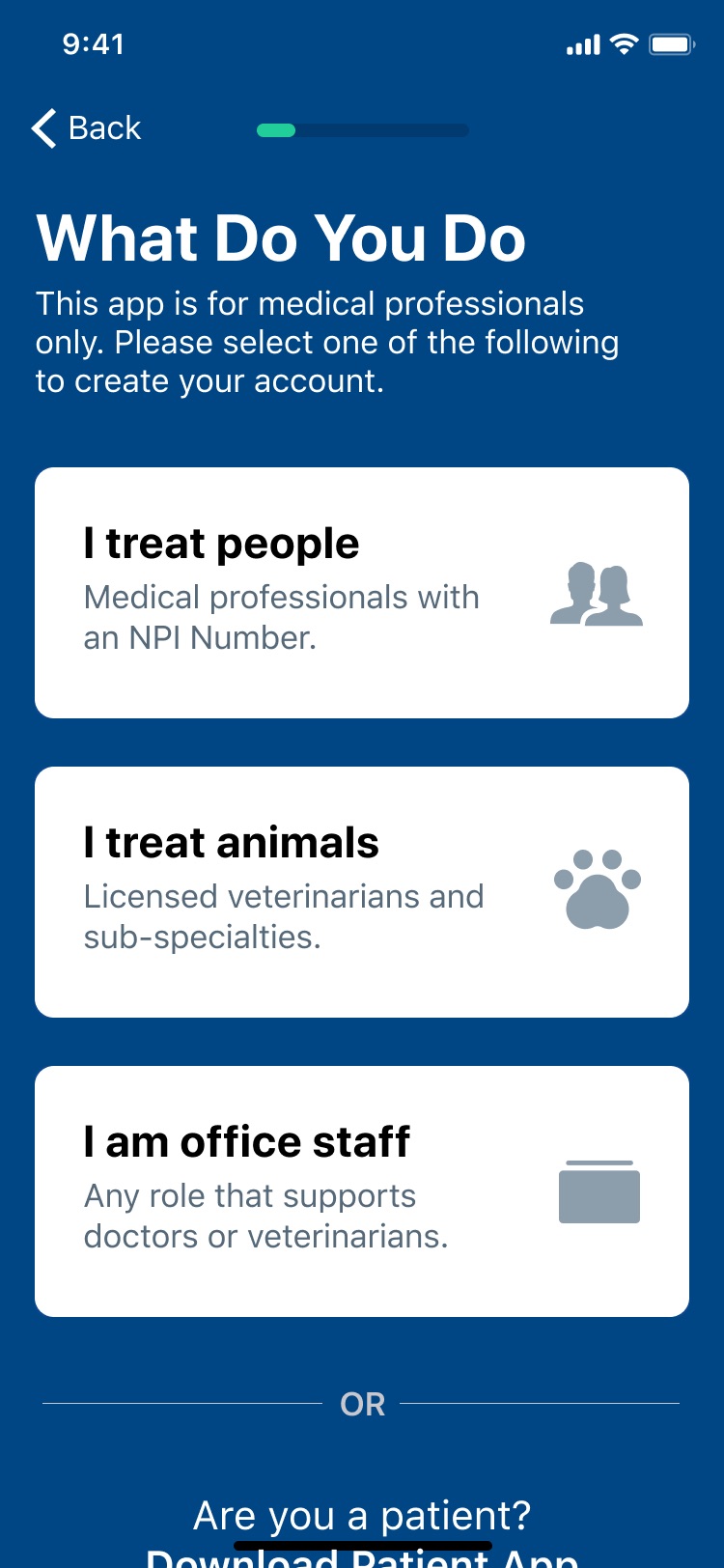Go back to the previous screen
This screenshot has height=1568, width=724.
[x=87, y=128]
